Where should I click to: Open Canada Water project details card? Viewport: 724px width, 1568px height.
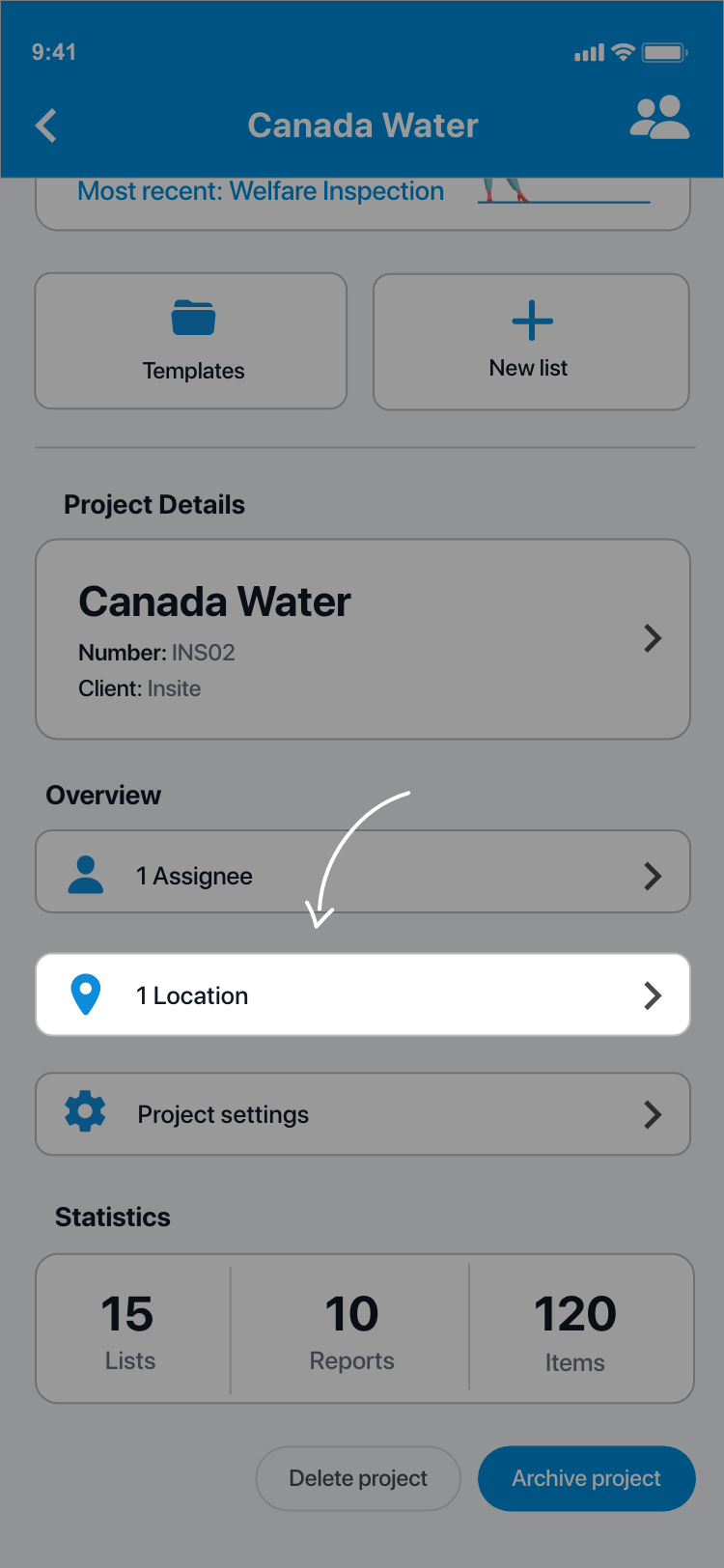click(x=363, y=639)
